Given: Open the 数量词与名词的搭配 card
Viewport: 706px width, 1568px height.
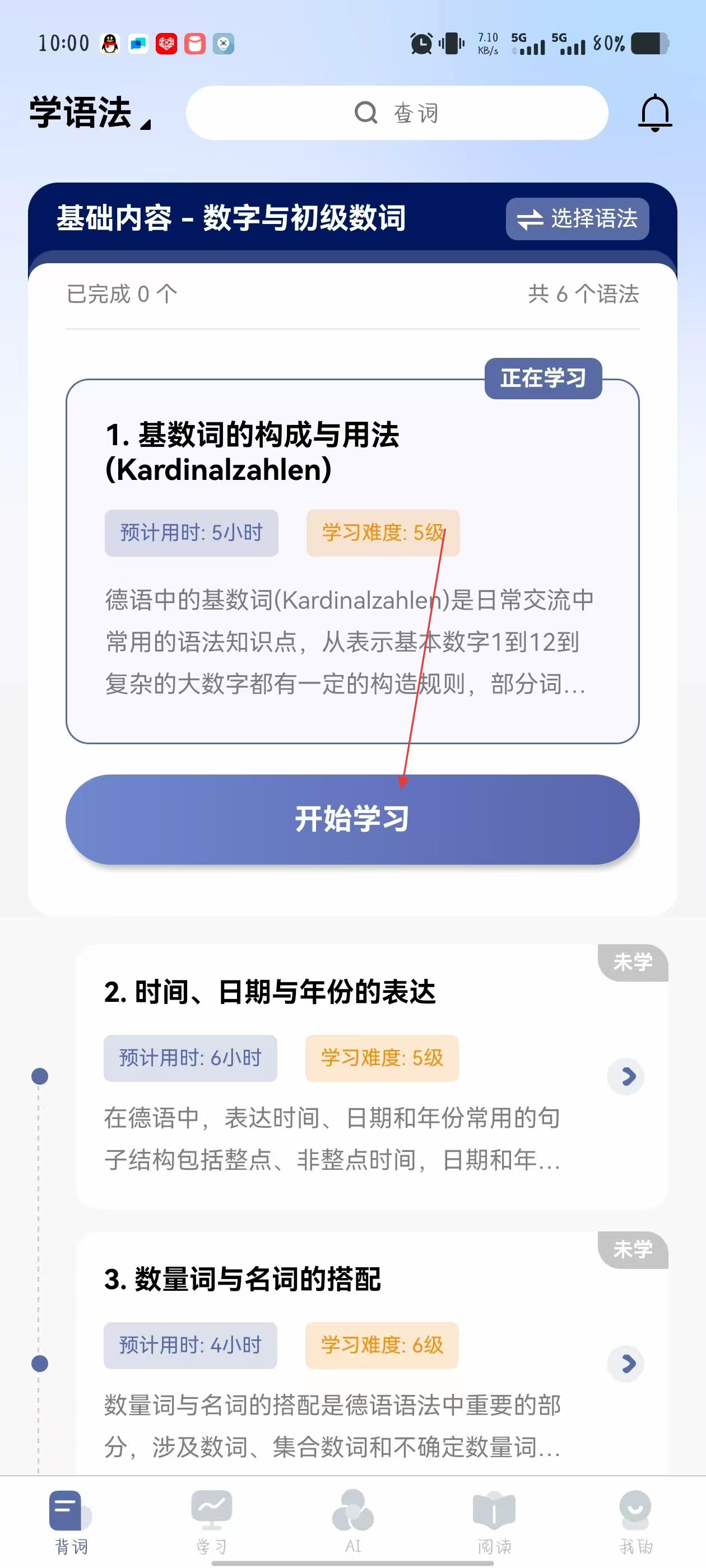Looking at the screenshot, I should (341, 1357).
